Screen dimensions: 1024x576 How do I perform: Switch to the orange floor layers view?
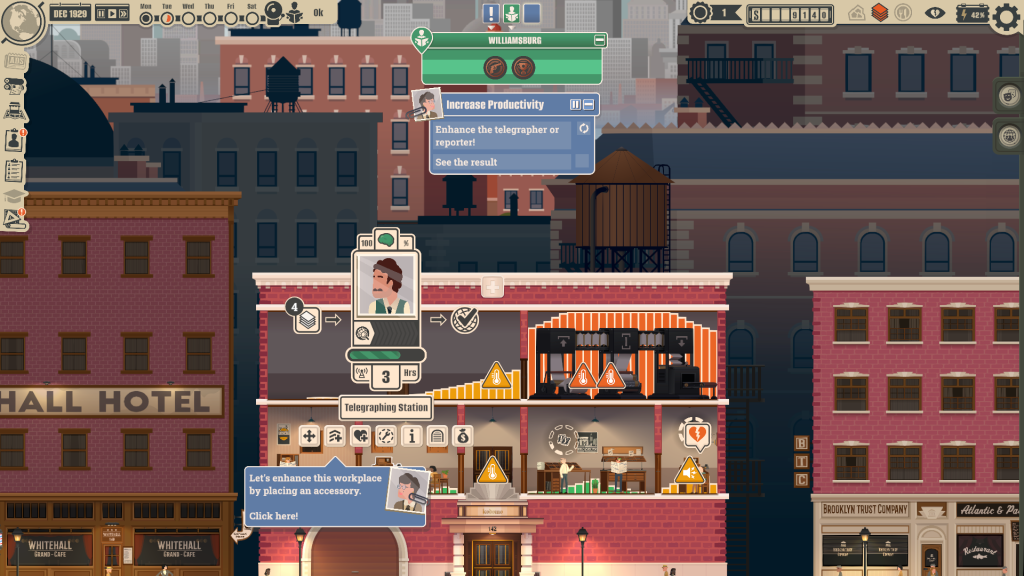(x=879, y=13)
